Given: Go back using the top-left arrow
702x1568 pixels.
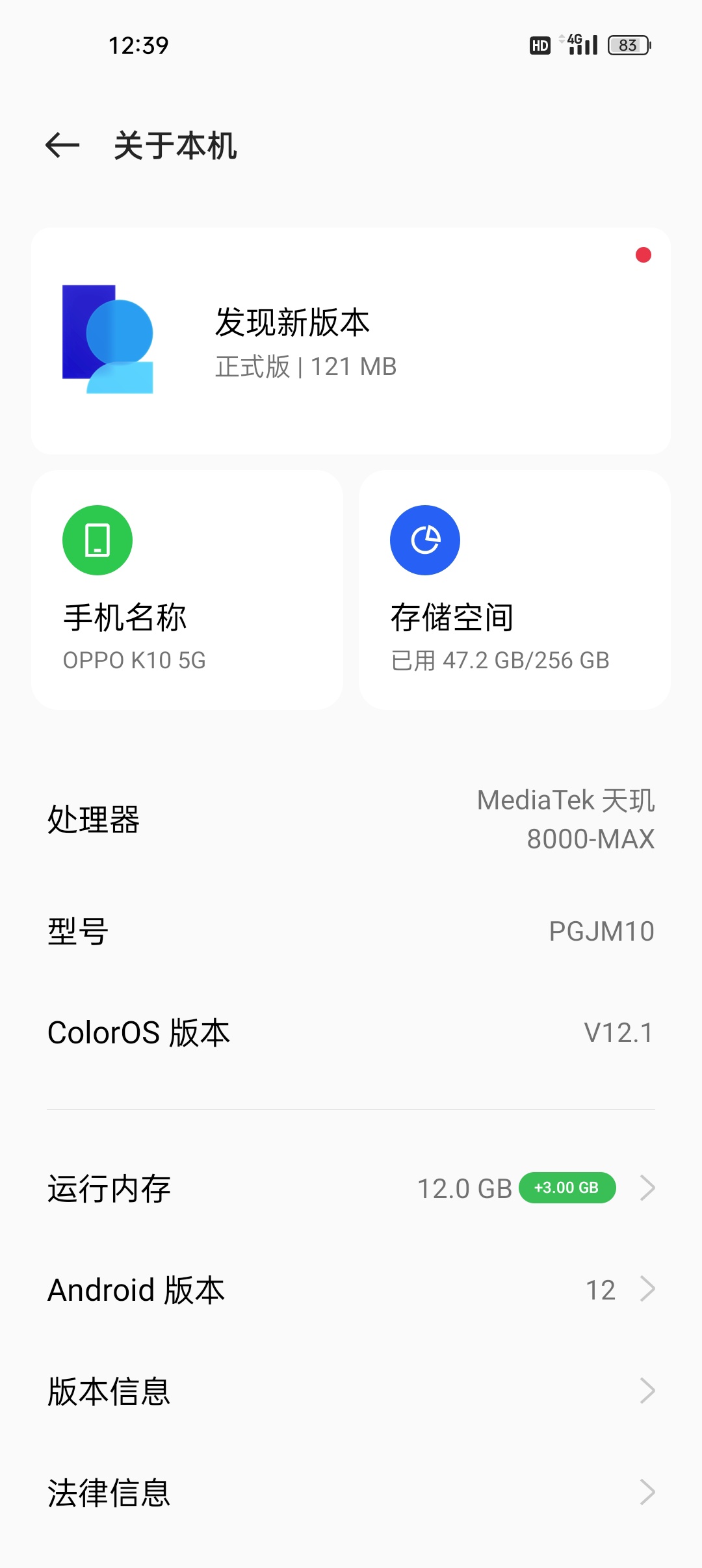Looking at the screenshot, I should tap(62, 145).
